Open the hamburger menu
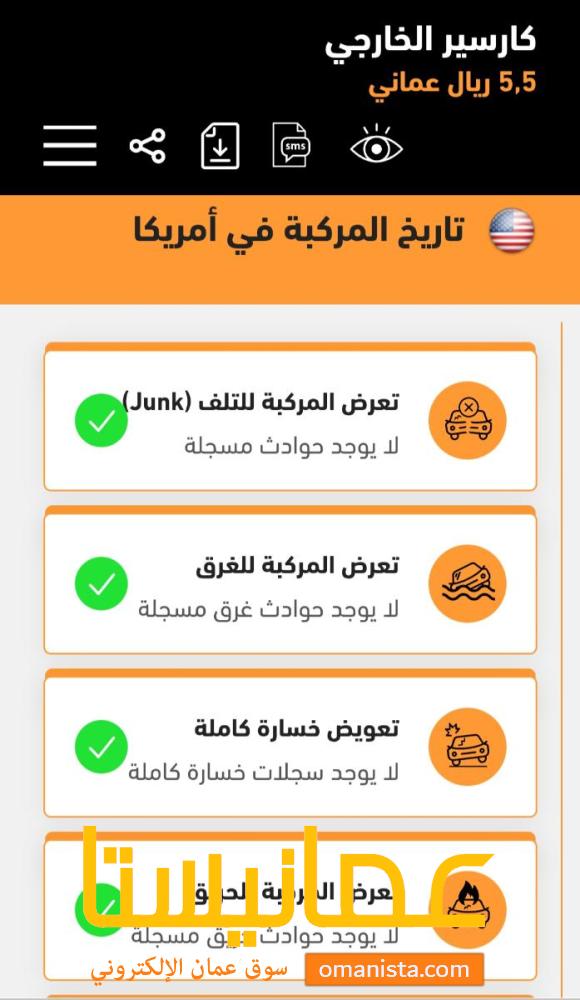Image resolution: width=580 pixels, height=1000 pixels. click(x=70, y=145)
